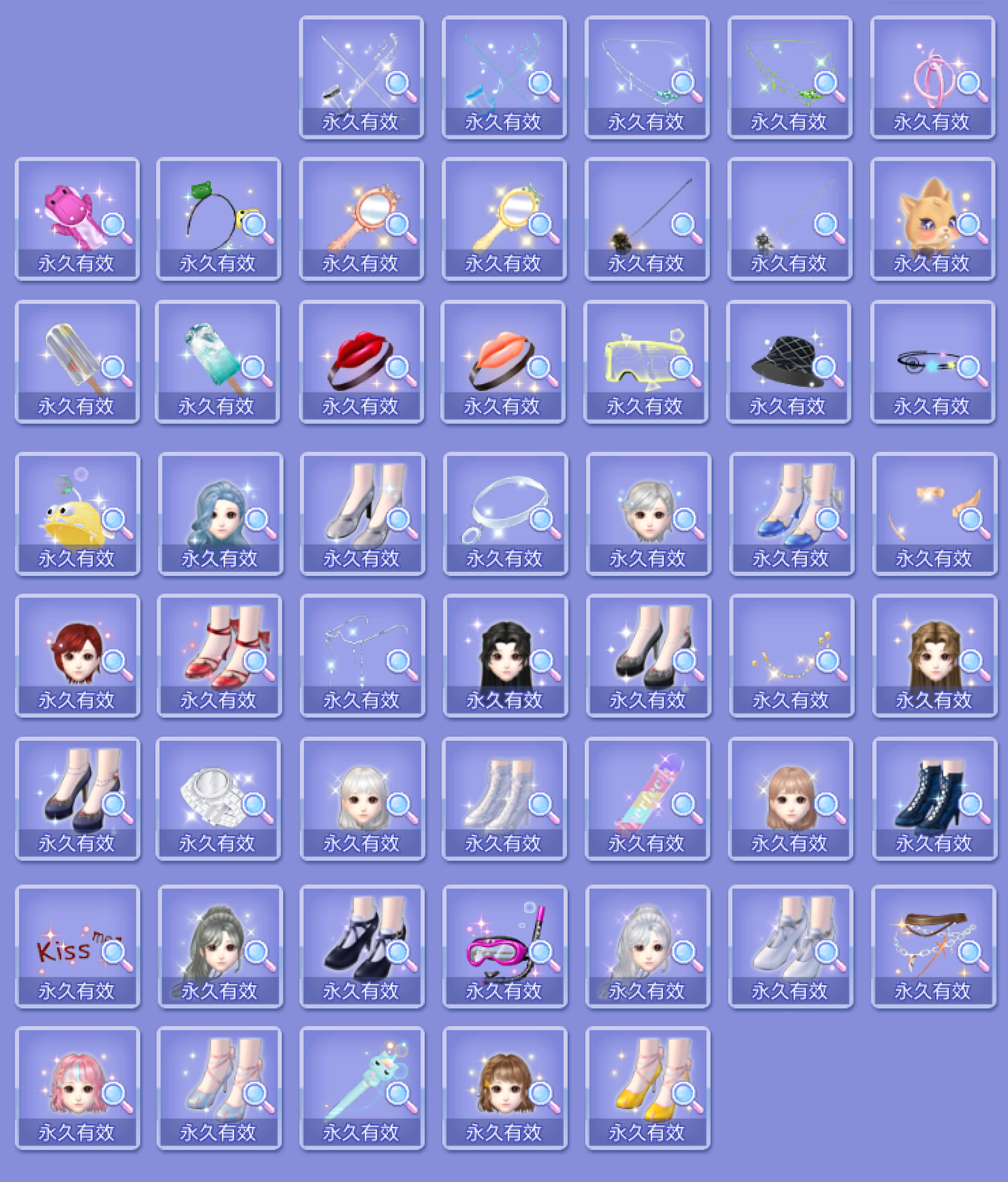Open the yellow fish hat item

click(77, 513)
